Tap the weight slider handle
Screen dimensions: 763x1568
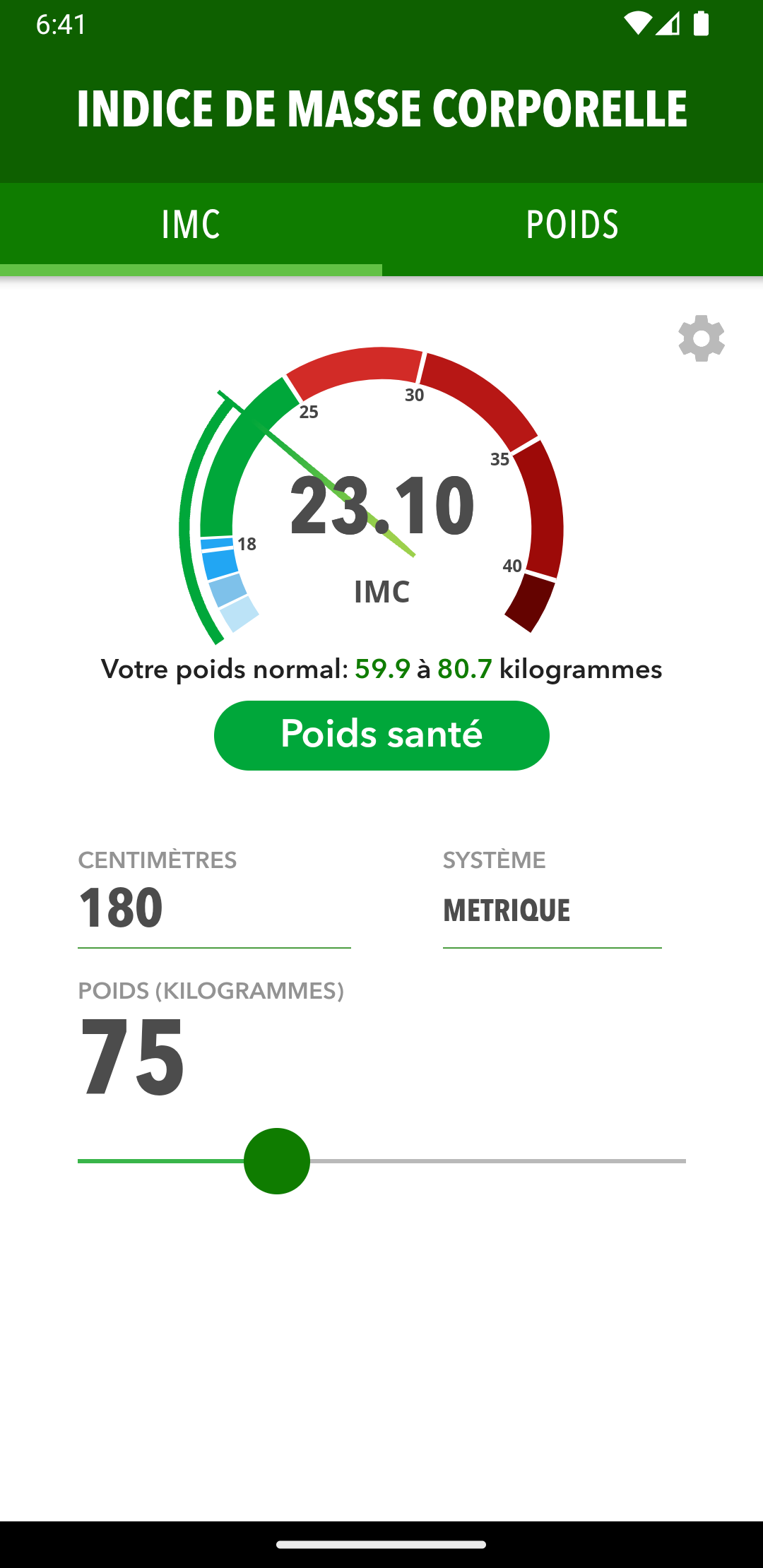(x=277, y=1161)
